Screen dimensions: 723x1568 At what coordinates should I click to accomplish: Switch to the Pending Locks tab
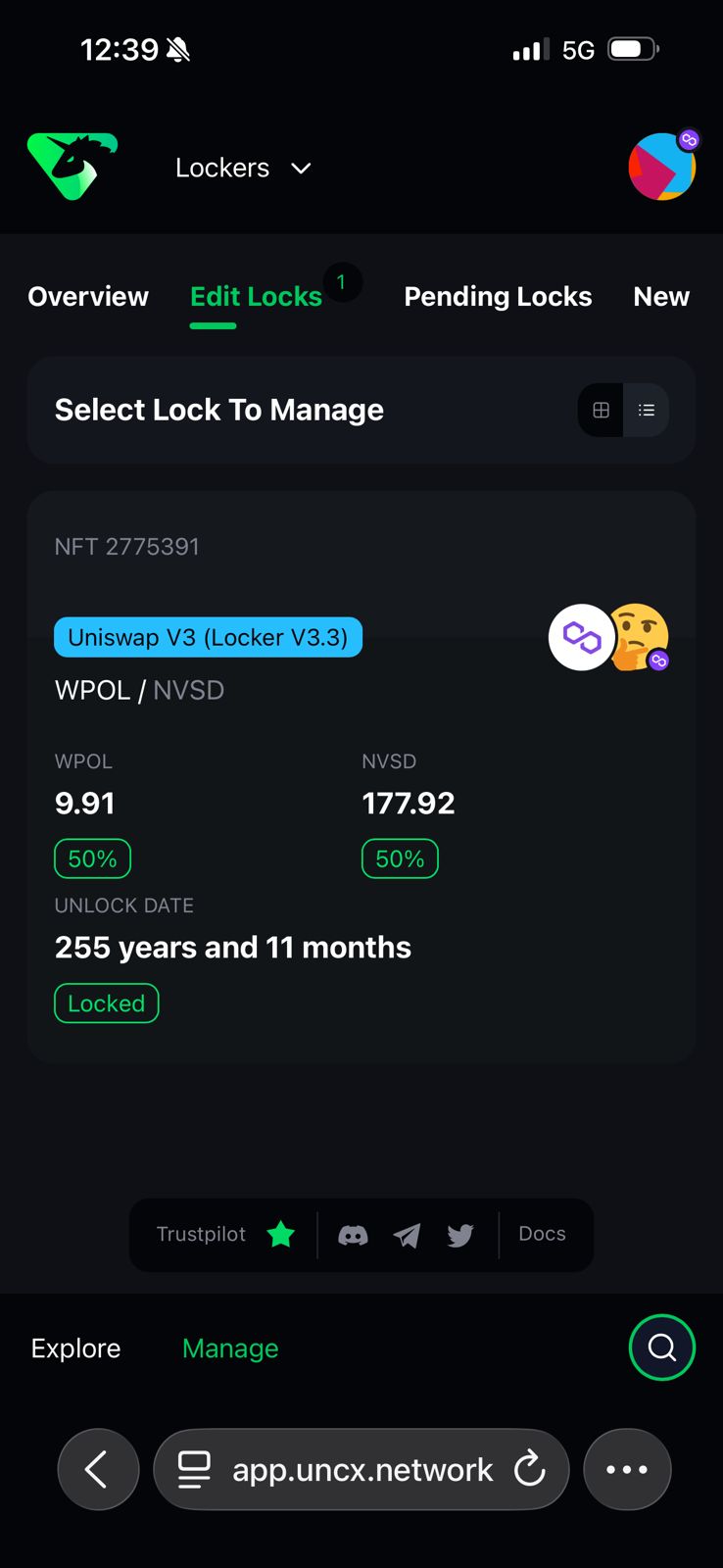tap(498, 297)
